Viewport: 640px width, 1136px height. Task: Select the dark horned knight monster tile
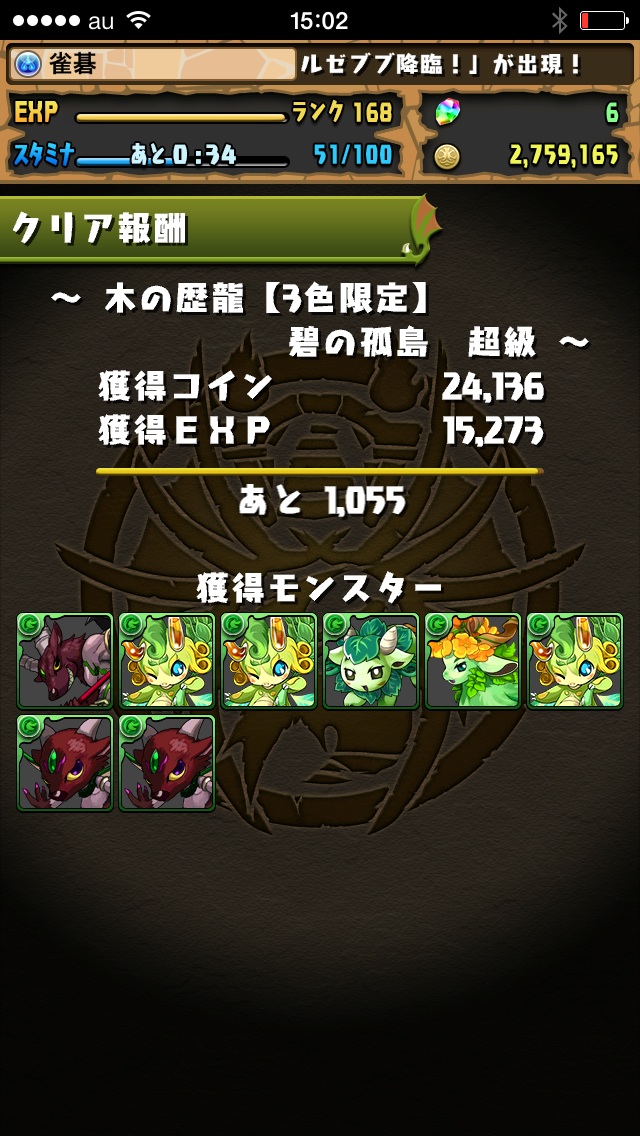click(x=65, y=661)
